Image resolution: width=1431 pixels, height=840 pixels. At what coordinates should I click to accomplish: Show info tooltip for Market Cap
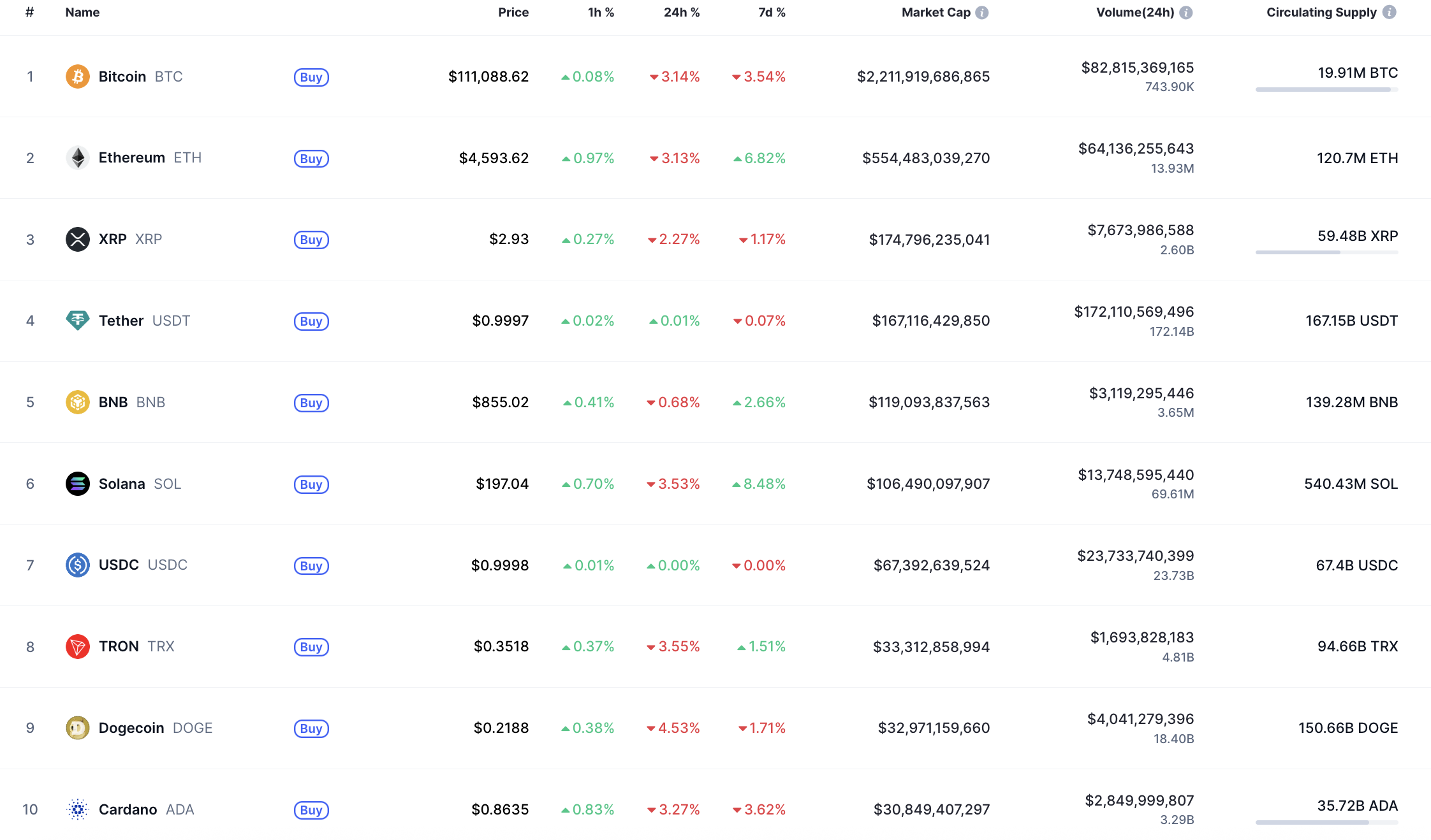pos(982,12)
